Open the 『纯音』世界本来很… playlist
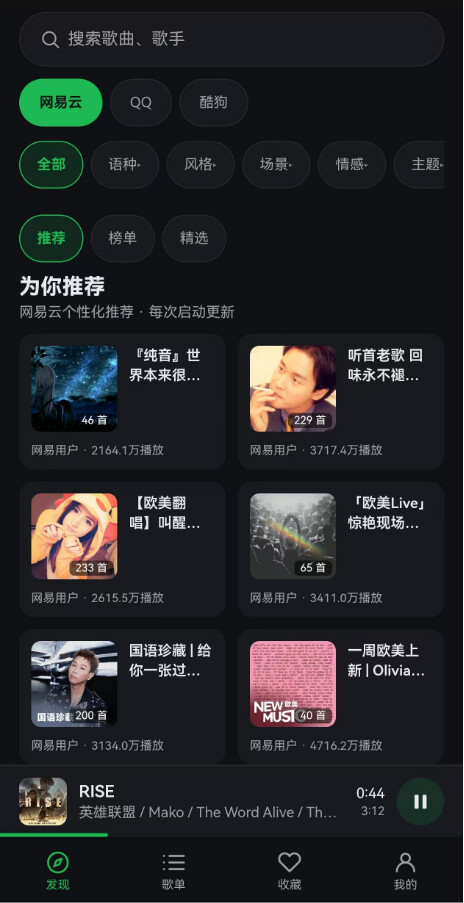464x903 pixels. pos(123,401)
